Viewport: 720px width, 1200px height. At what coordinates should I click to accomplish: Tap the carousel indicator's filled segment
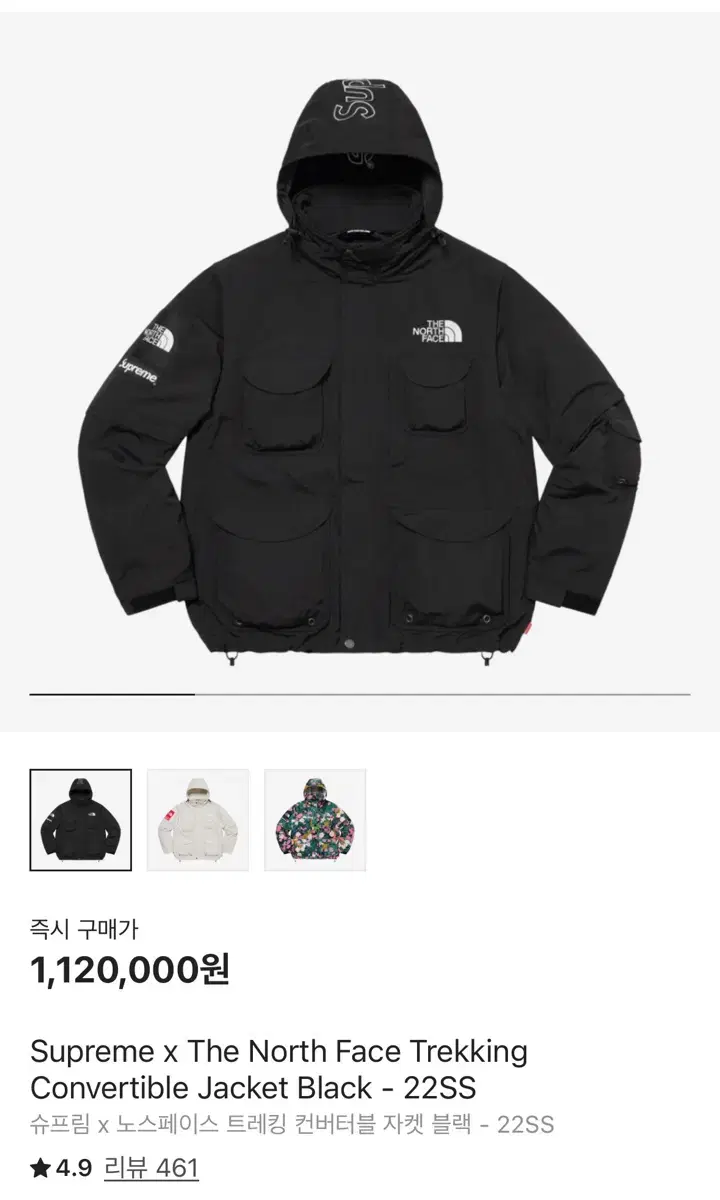(x=110, y=692)
